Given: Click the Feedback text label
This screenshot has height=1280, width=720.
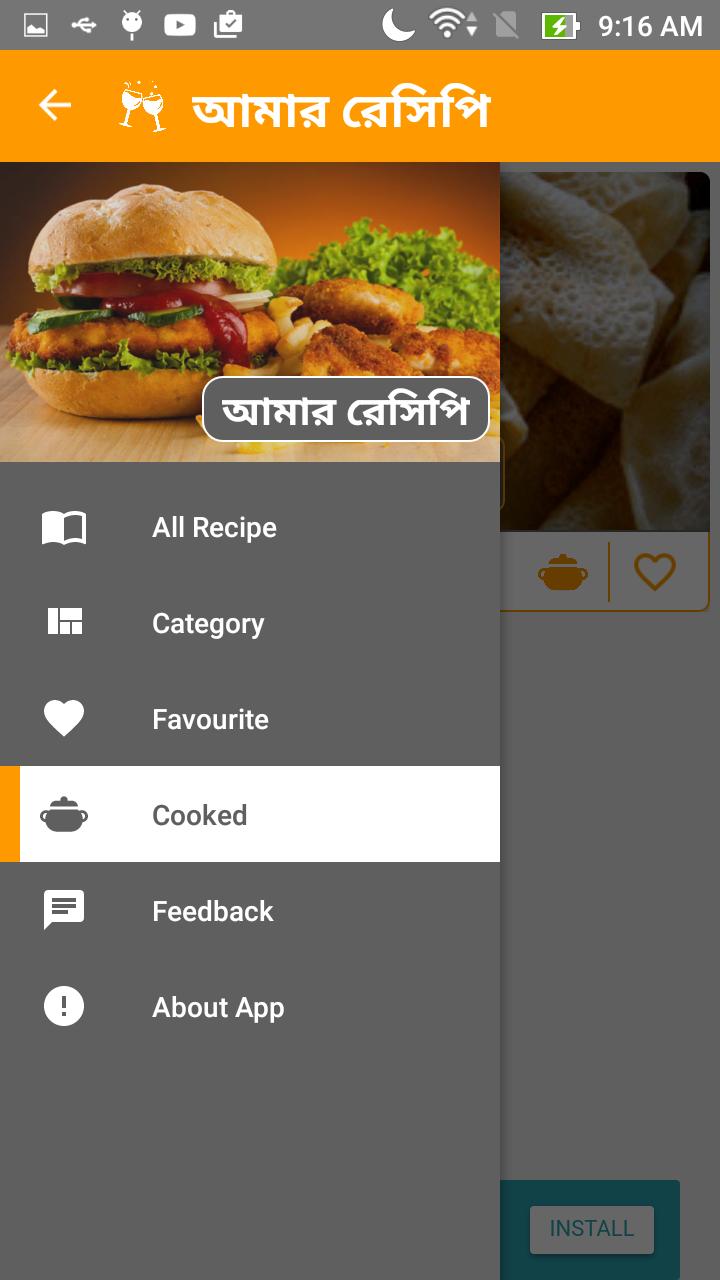Looking at the screenshot, I should click(212, 910).
